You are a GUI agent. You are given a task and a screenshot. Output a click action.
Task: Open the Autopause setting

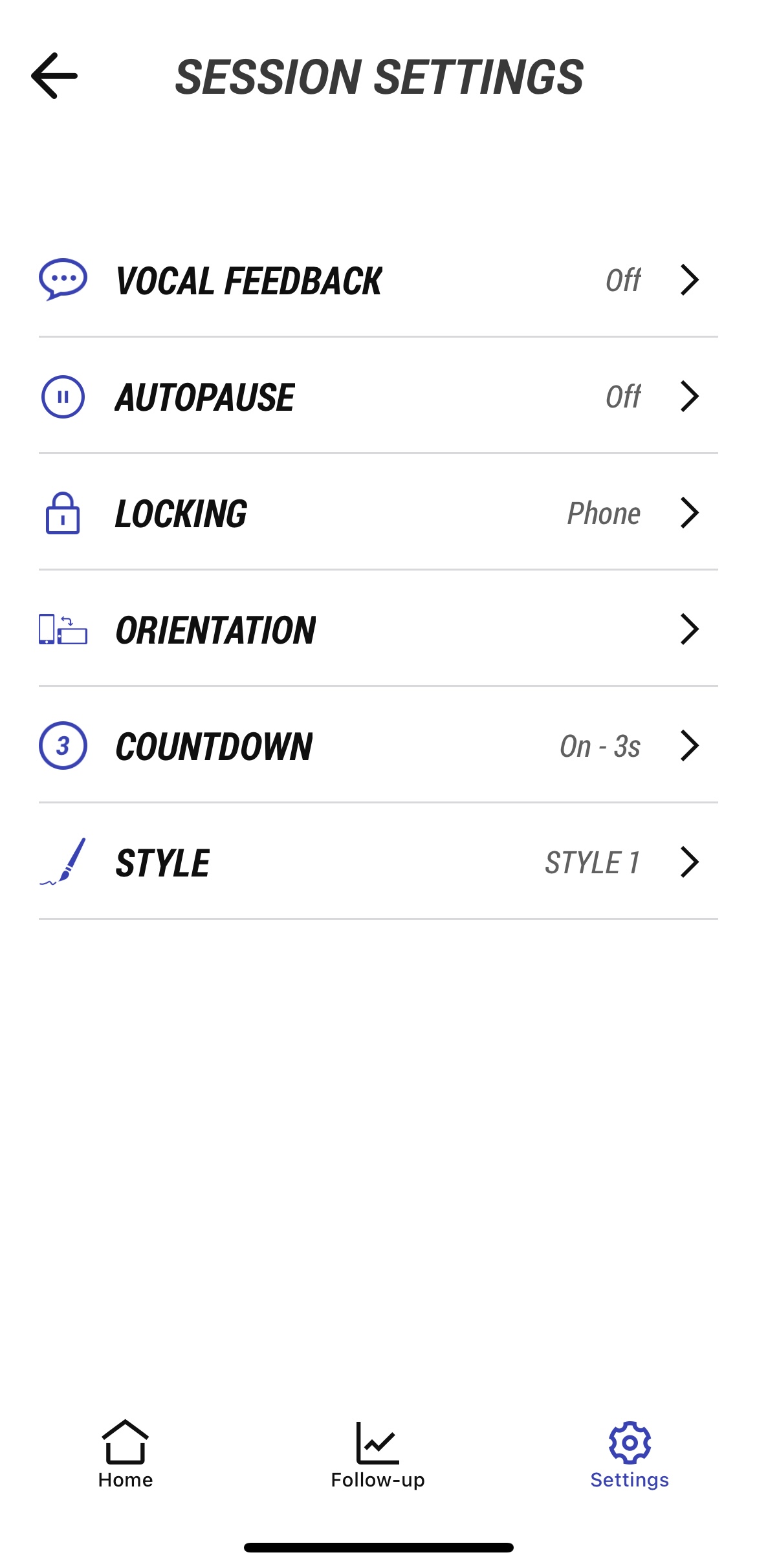click(378, 397)
